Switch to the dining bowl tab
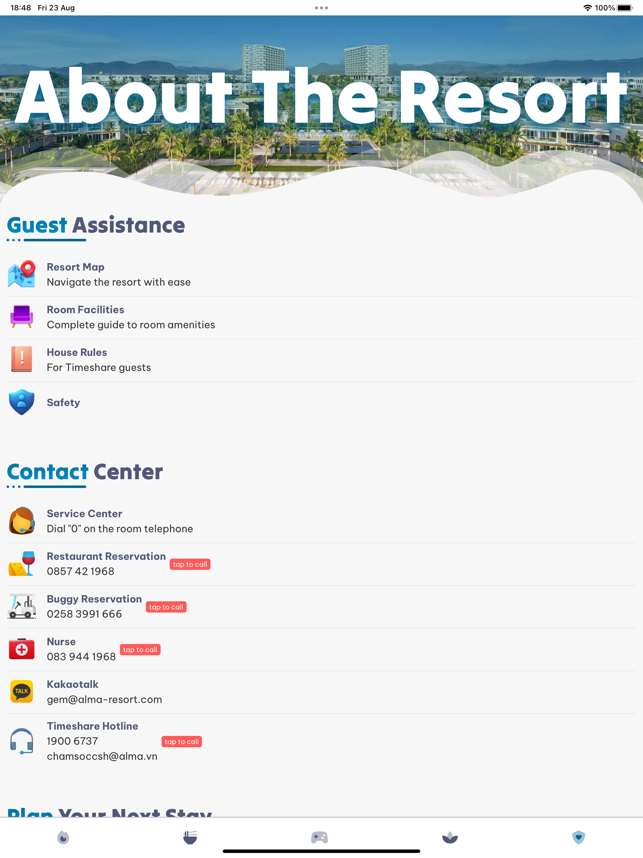643x858 pixels. point(191,837)
